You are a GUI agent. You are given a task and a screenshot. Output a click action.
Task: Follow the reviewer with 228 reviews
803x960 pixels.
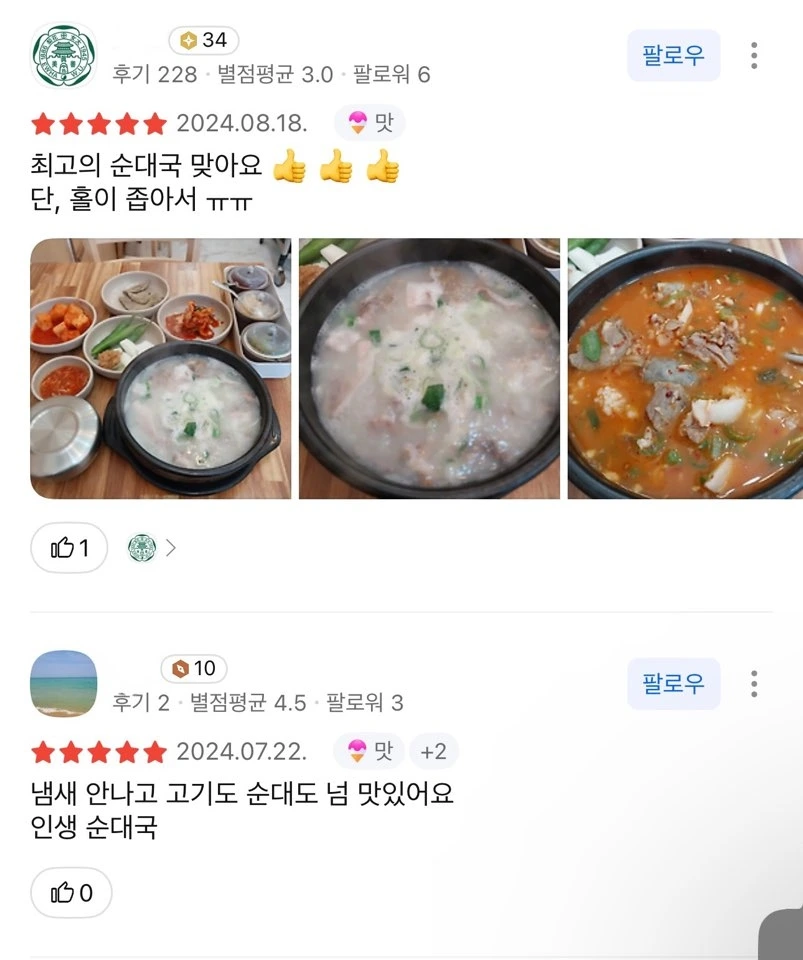[x=673, y=55]
